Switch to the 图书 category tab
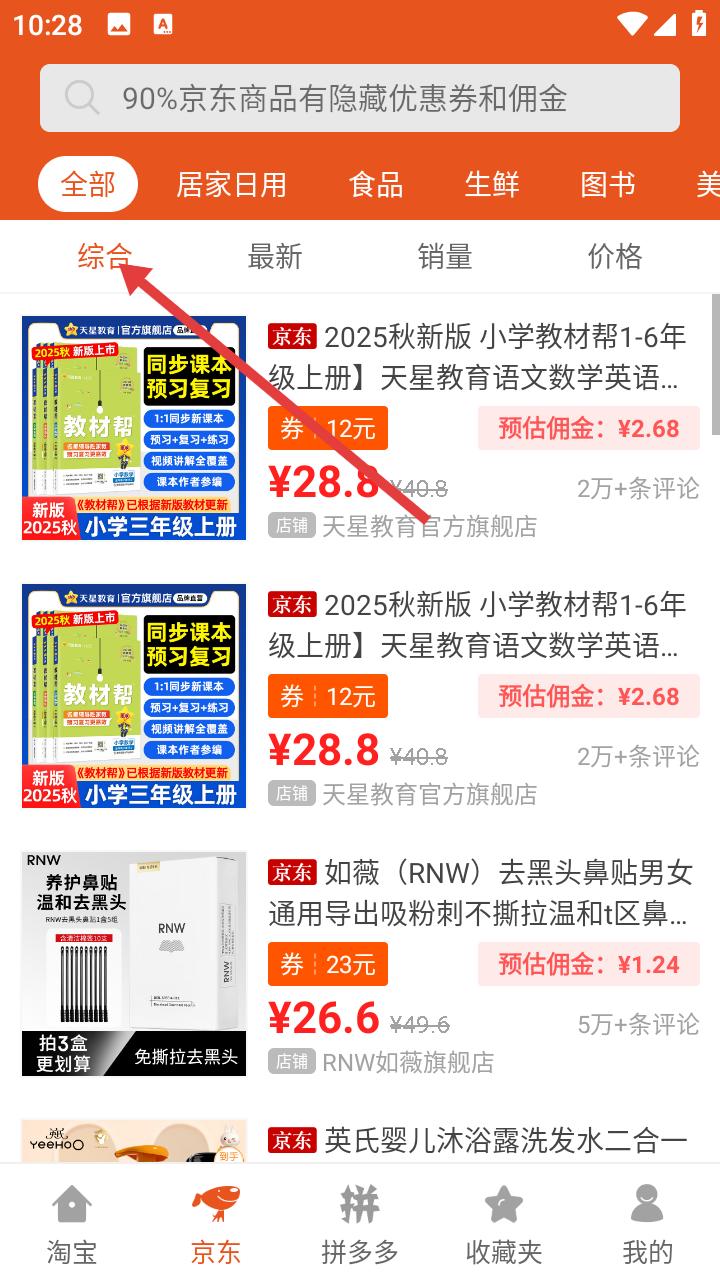Viewport: 720px width, 1280px height. (x=606, y=184)
